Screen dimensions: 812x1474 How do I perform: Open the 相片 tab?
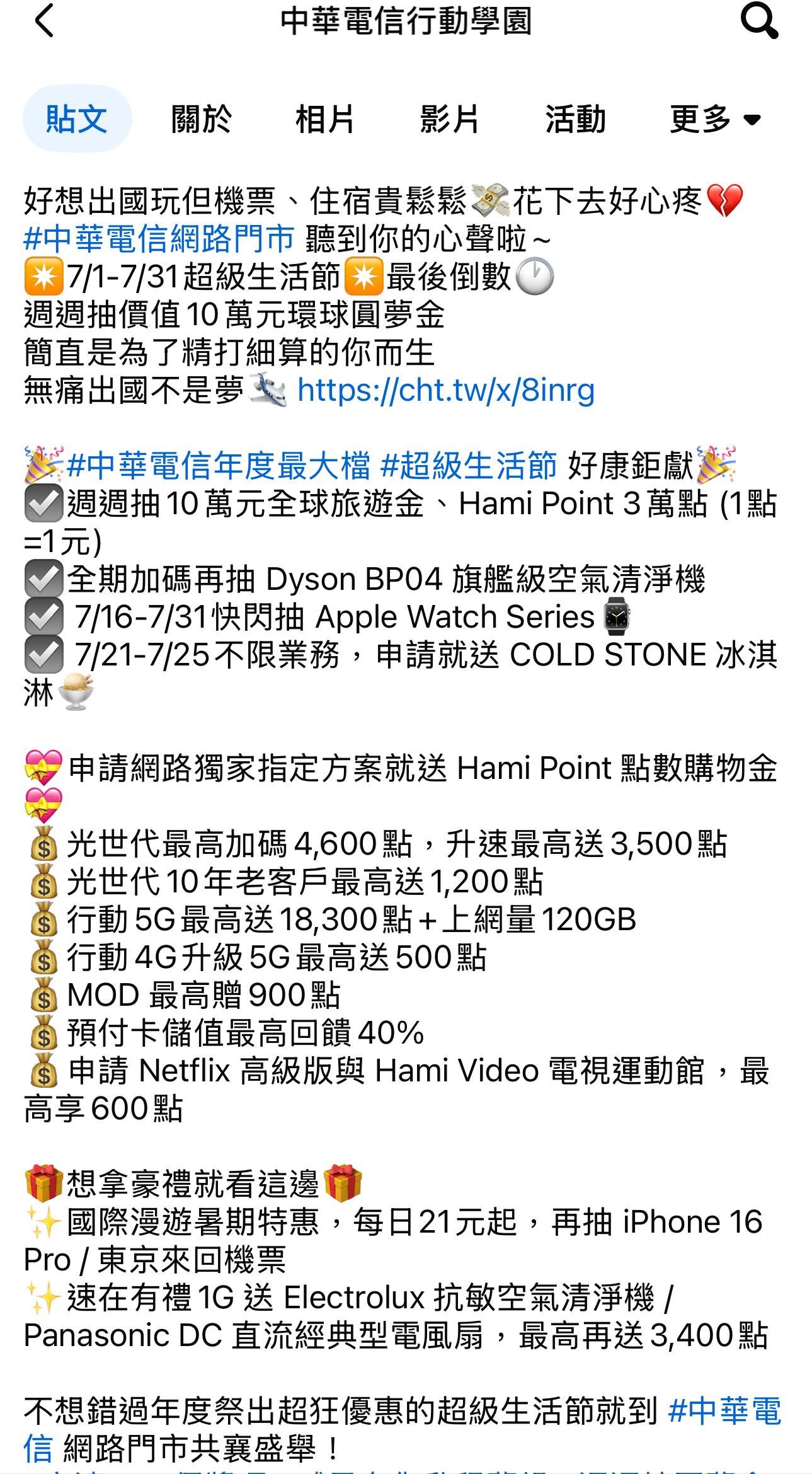pos(325,119)
